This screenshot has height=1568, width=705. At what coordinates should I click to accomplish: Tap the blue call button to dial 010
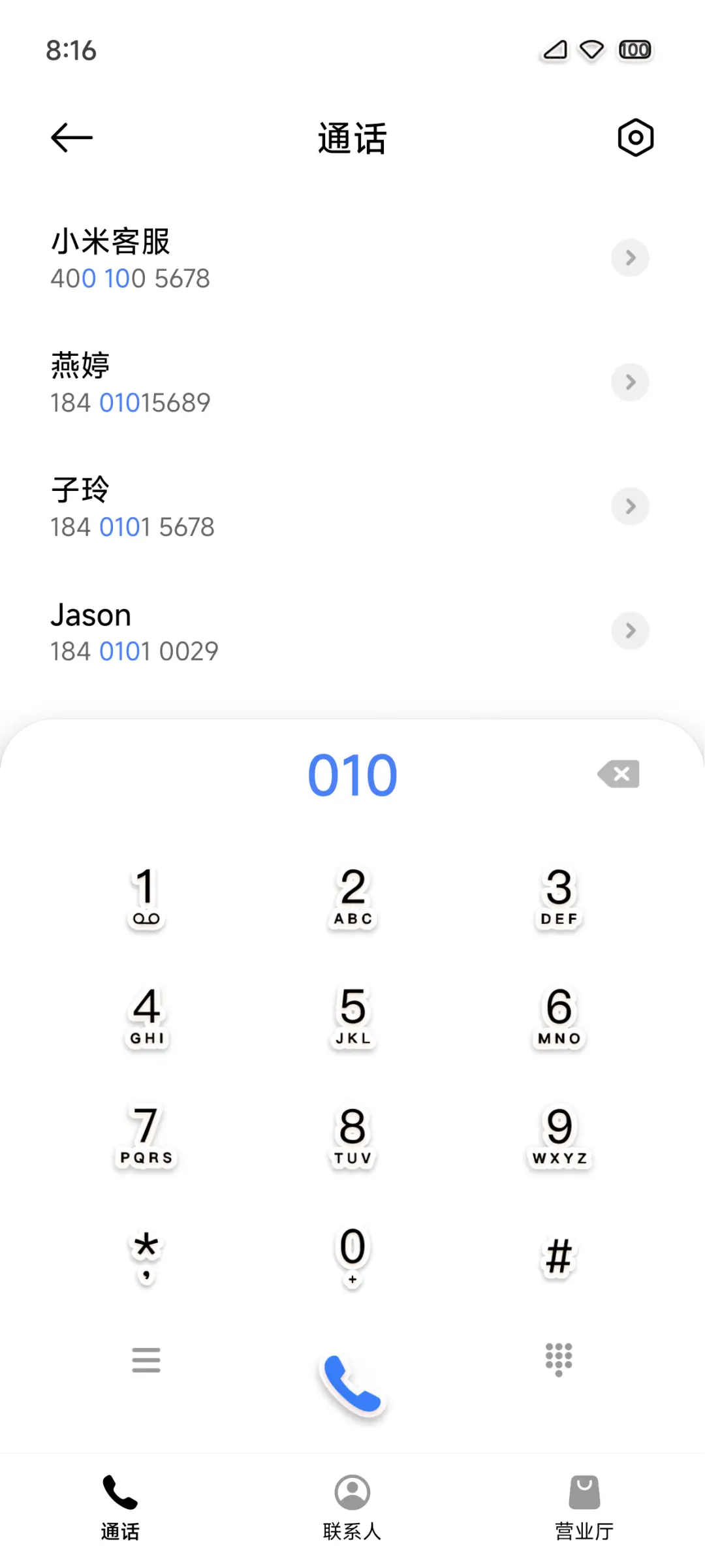coord(352,1383)
